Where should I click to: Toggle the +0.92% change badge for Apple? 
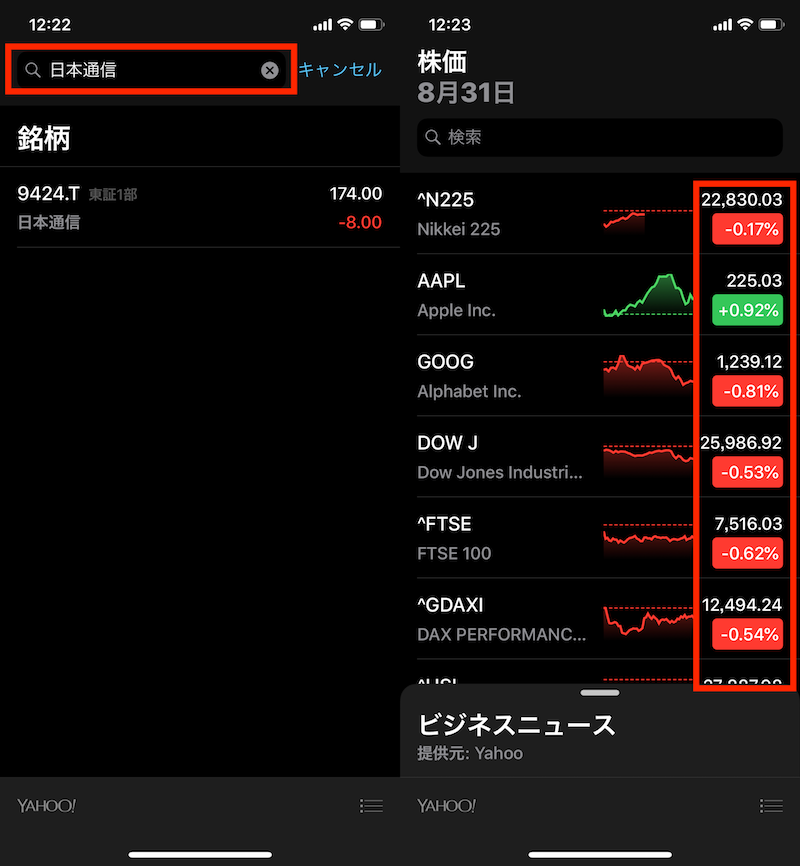pos(748,310)
